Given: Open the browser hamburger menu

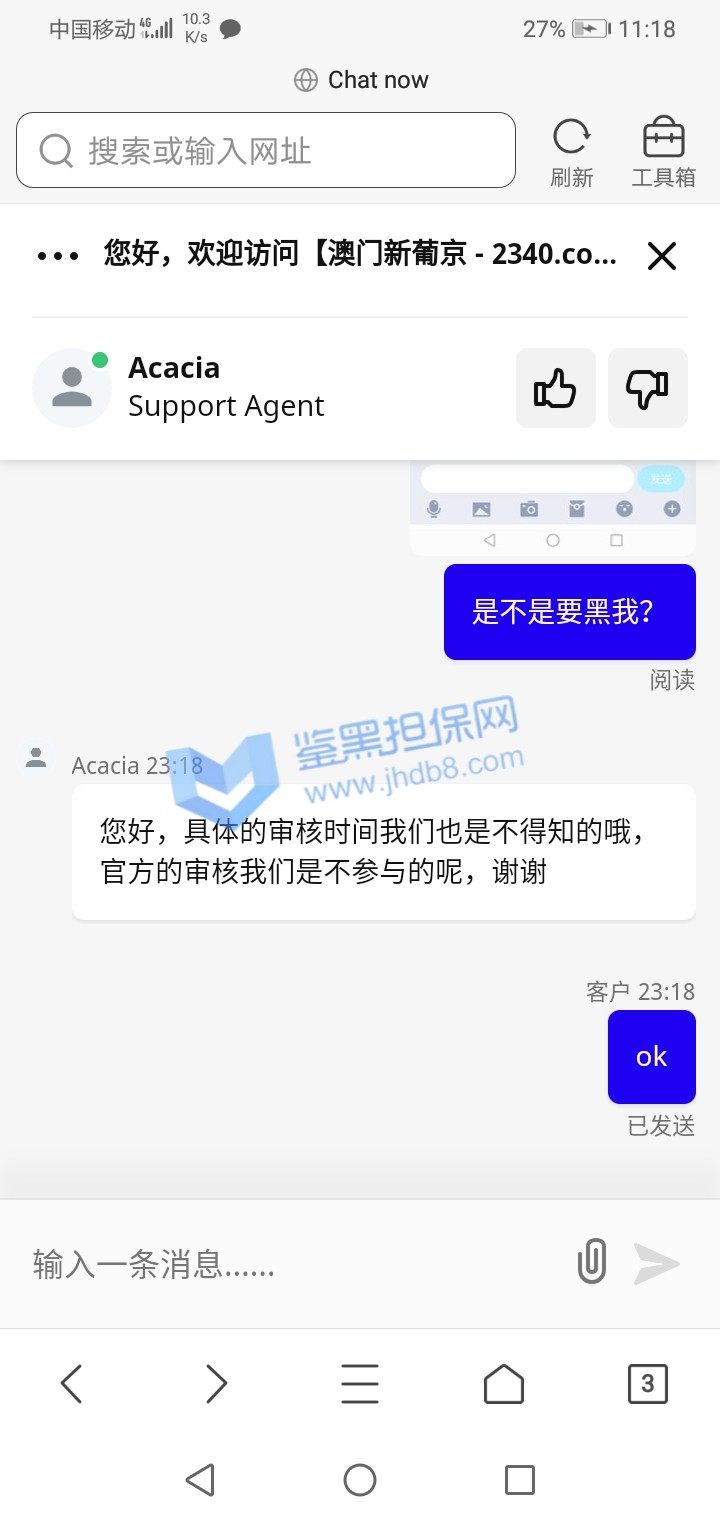Looking at the screenshot, I should [360, 1384].
